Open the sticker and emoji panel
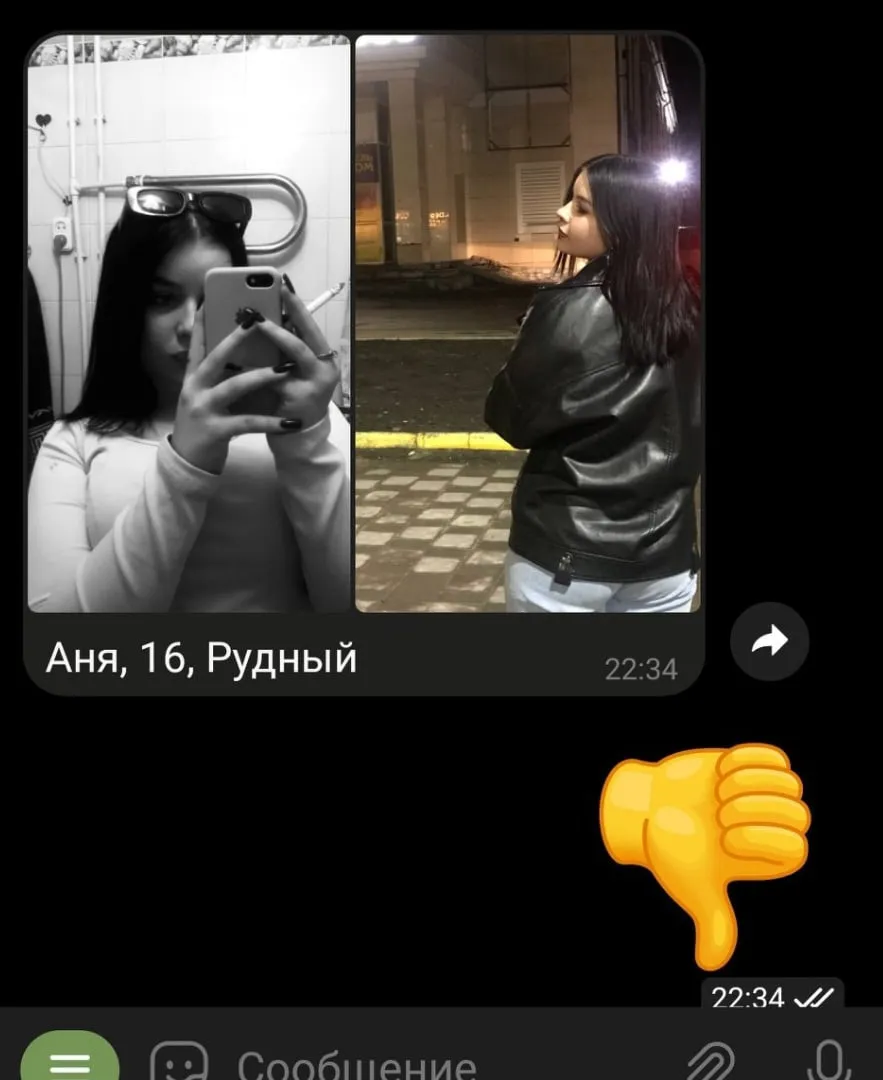Viewport: 883px width, 1080px height. pos(179,1062)
